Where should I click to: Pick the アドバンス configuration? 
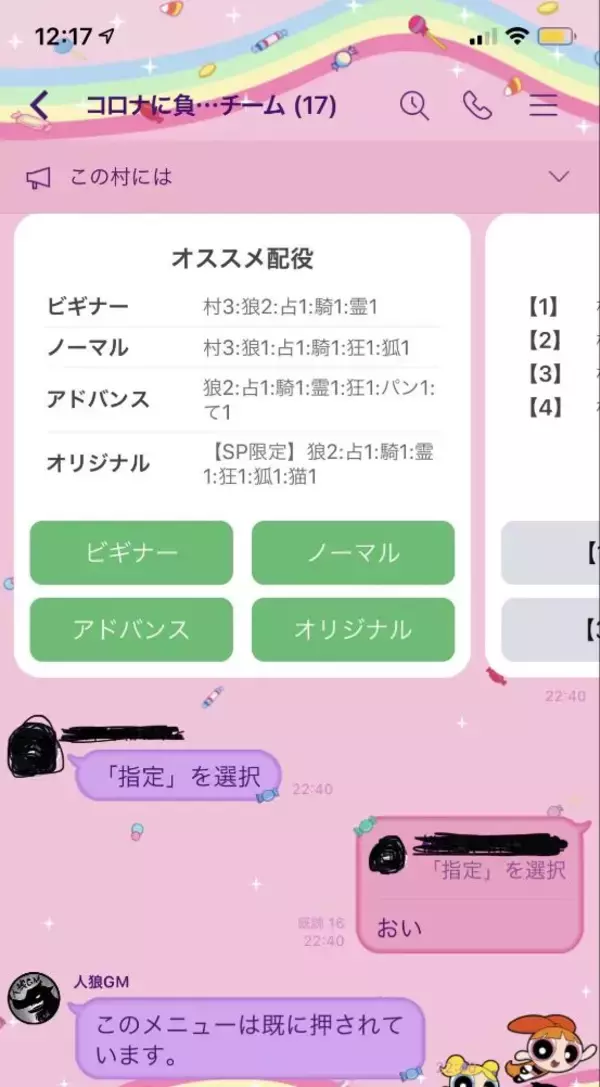[131, 629]
